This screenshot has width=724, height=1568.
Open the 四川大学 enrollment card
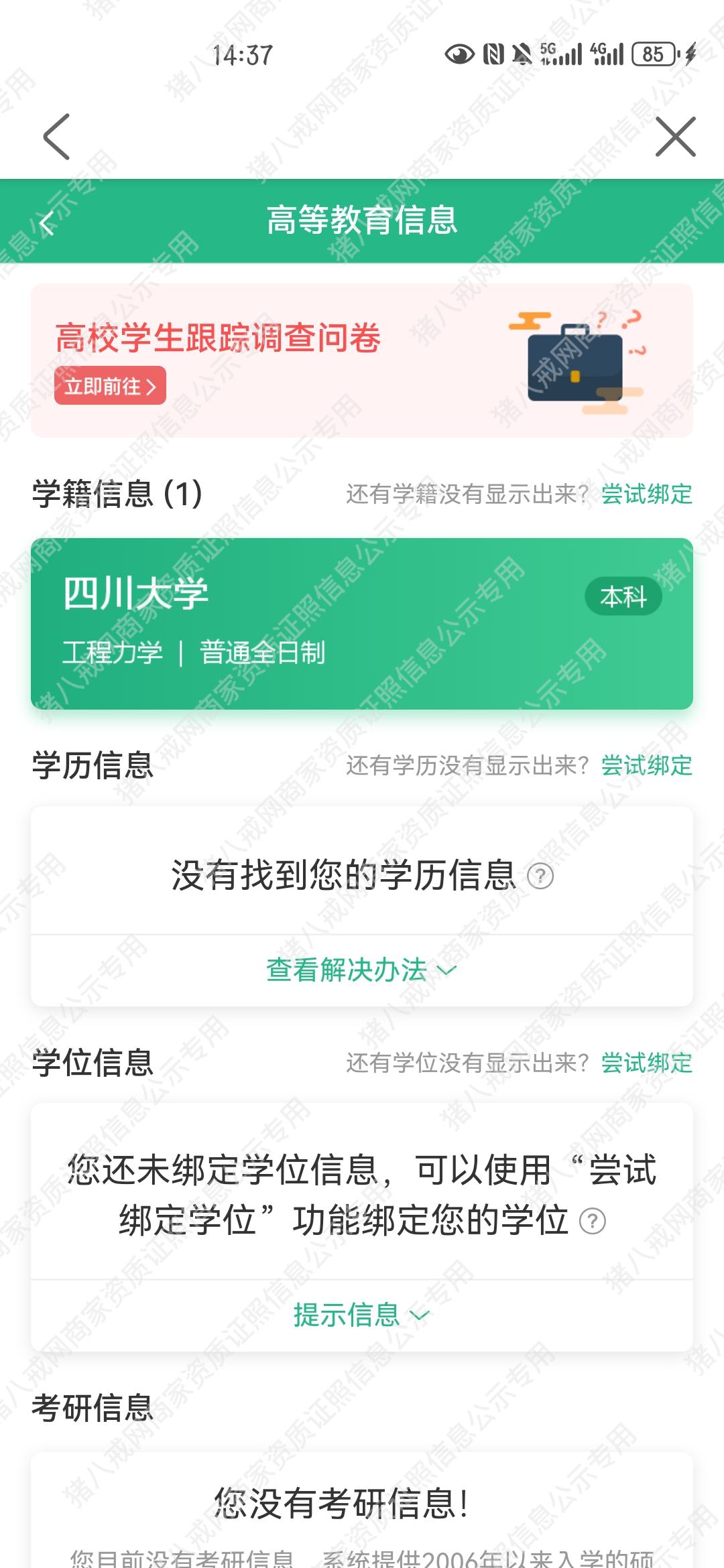pyautogui.click(x=362, y=623)
